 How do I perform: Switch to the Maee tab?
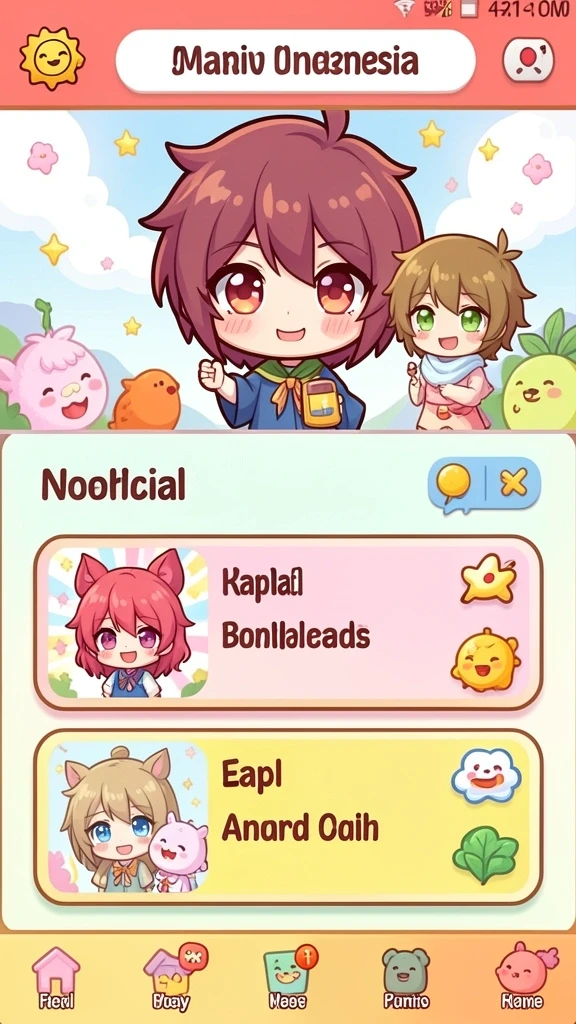pyautogui.click(x=289, y=978)
